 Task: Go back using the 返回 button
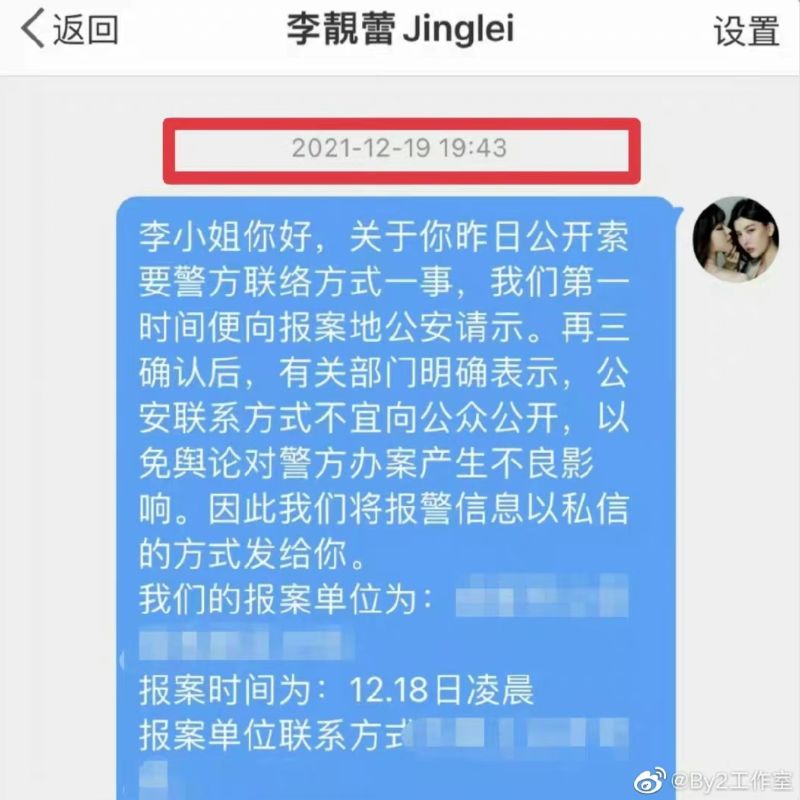(x=70, y=30)
